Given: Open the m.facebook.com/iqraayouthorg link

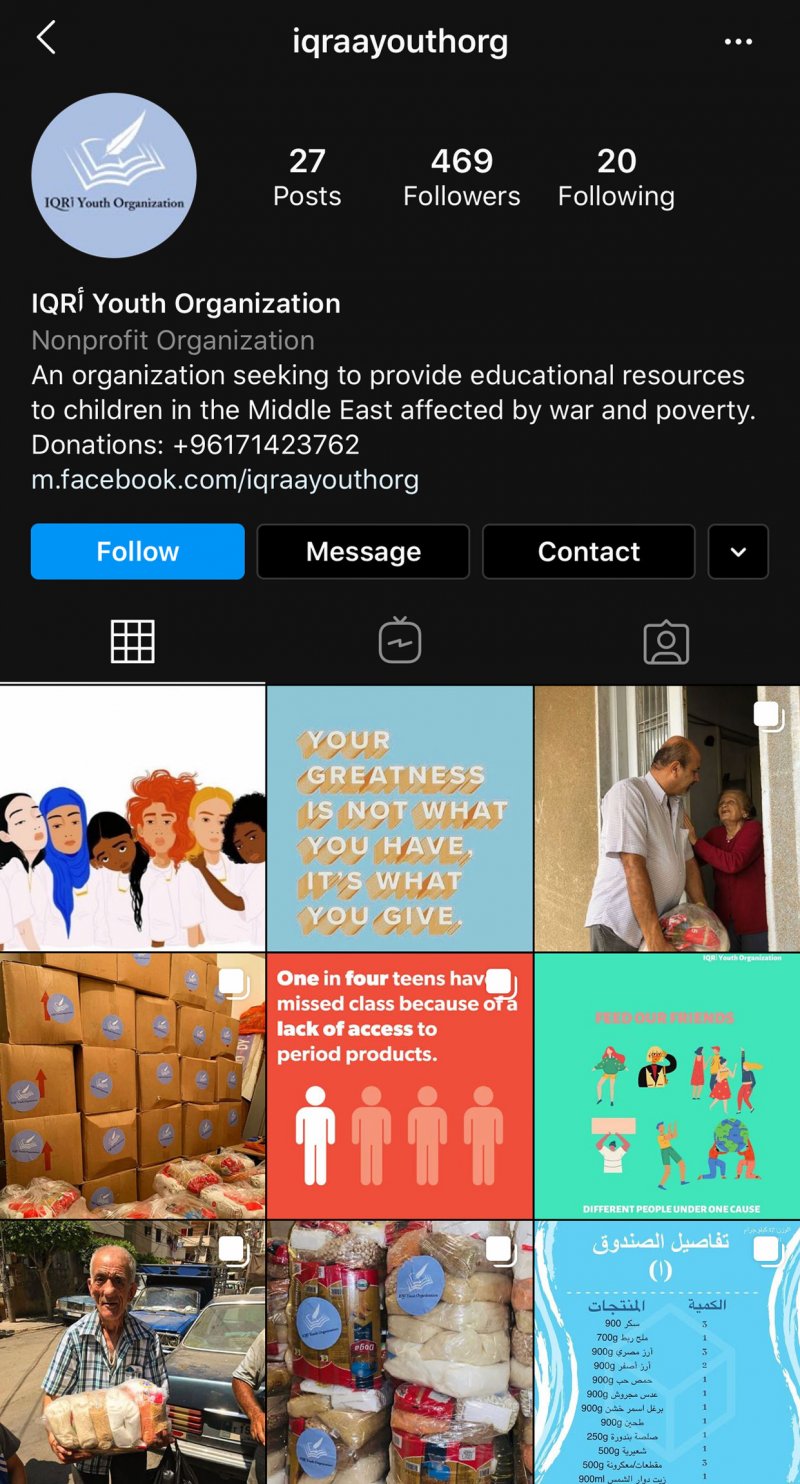Looking at the screenshot, I should [225, 479].
